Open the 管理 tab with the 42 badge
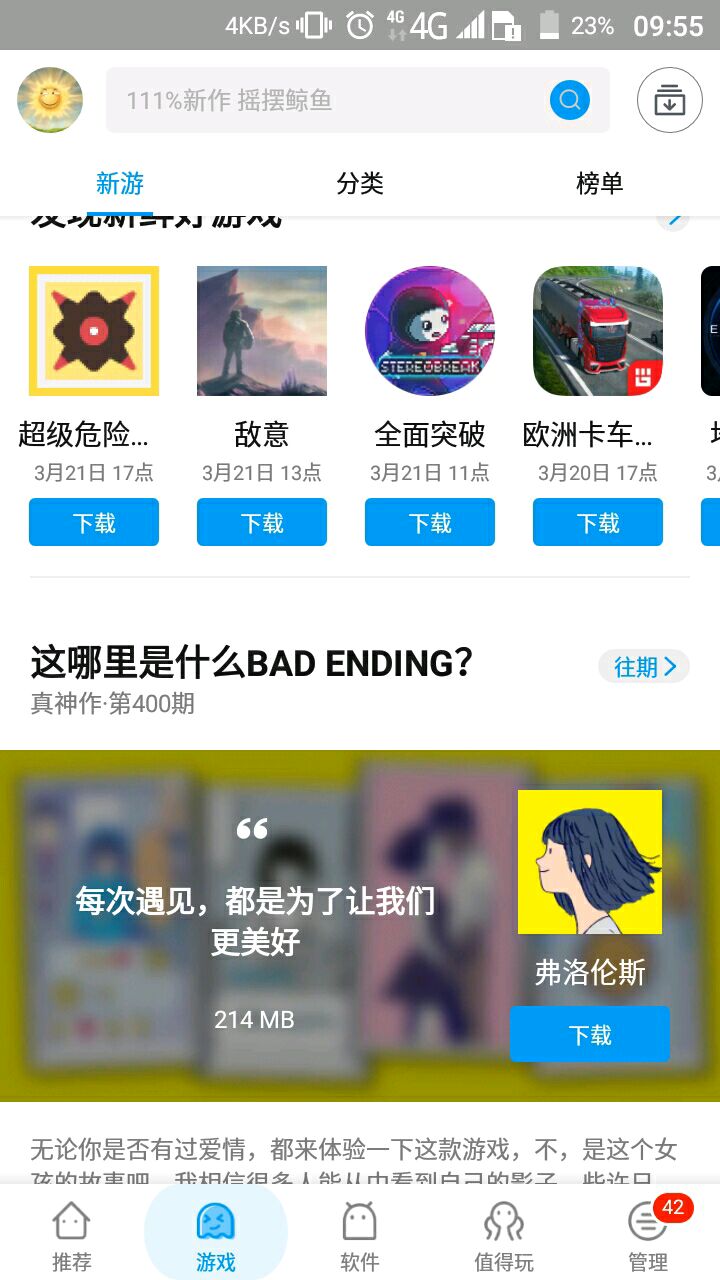 [x=648, y=1236]
